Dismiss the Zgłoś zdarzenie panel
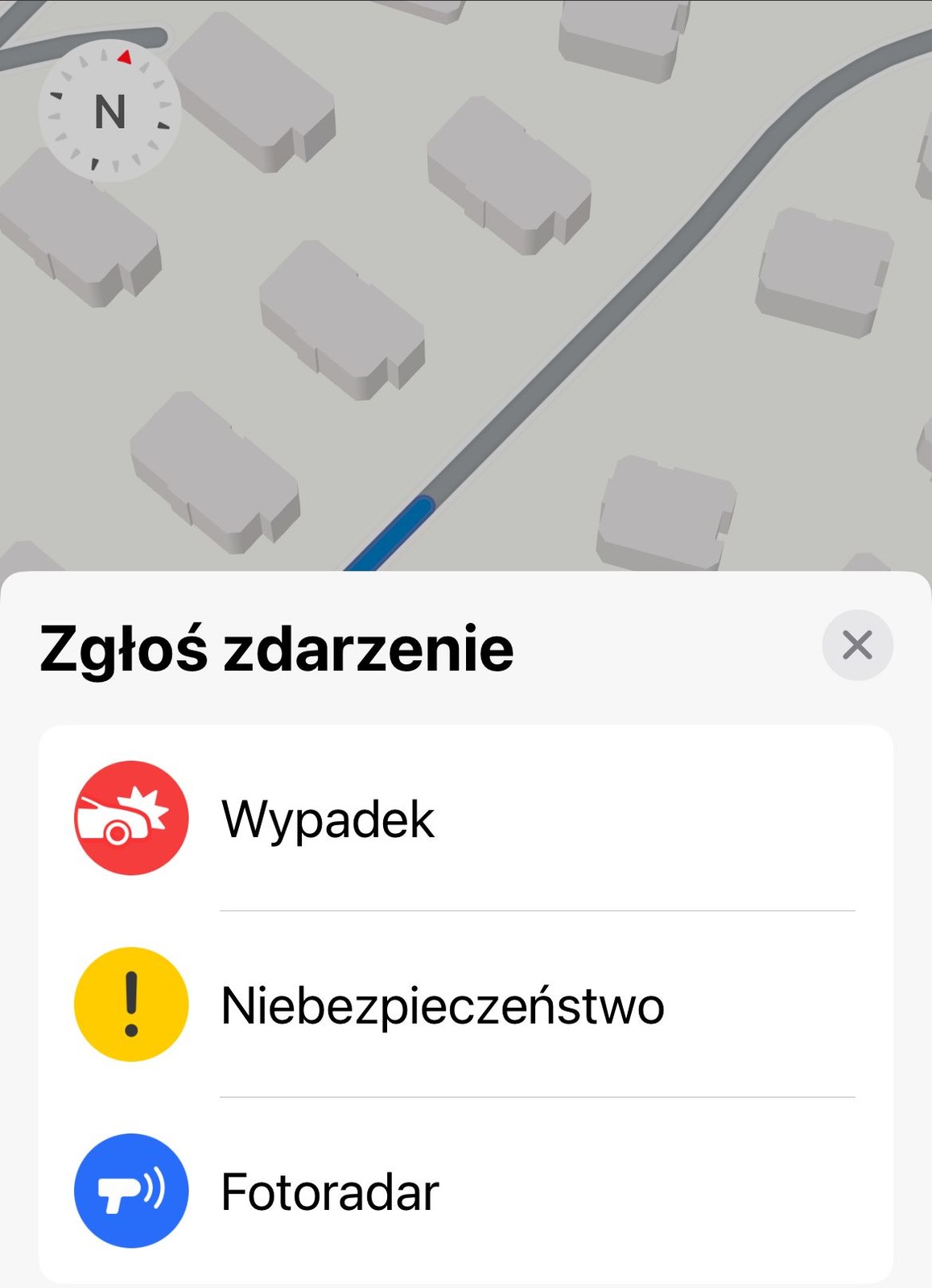 click(x=856, y=646)
